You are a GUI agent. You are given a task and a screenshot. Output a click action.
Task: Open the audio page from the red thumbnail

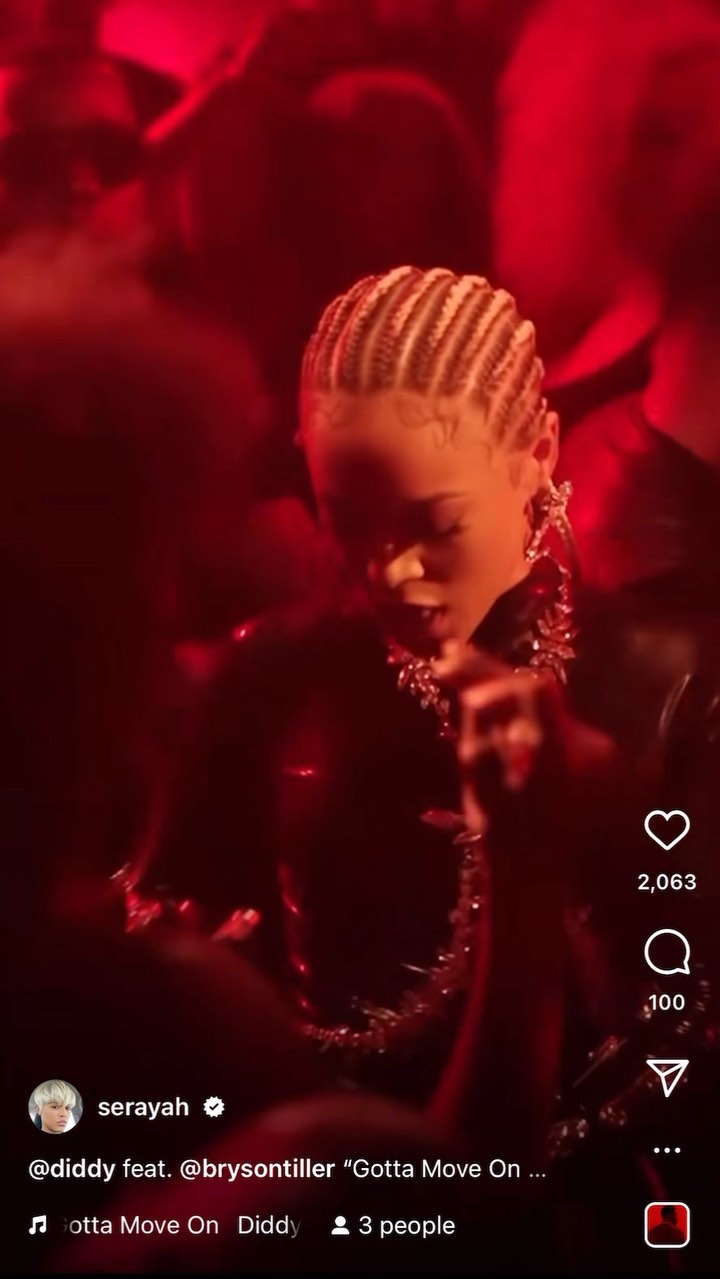click(667, 1225)
